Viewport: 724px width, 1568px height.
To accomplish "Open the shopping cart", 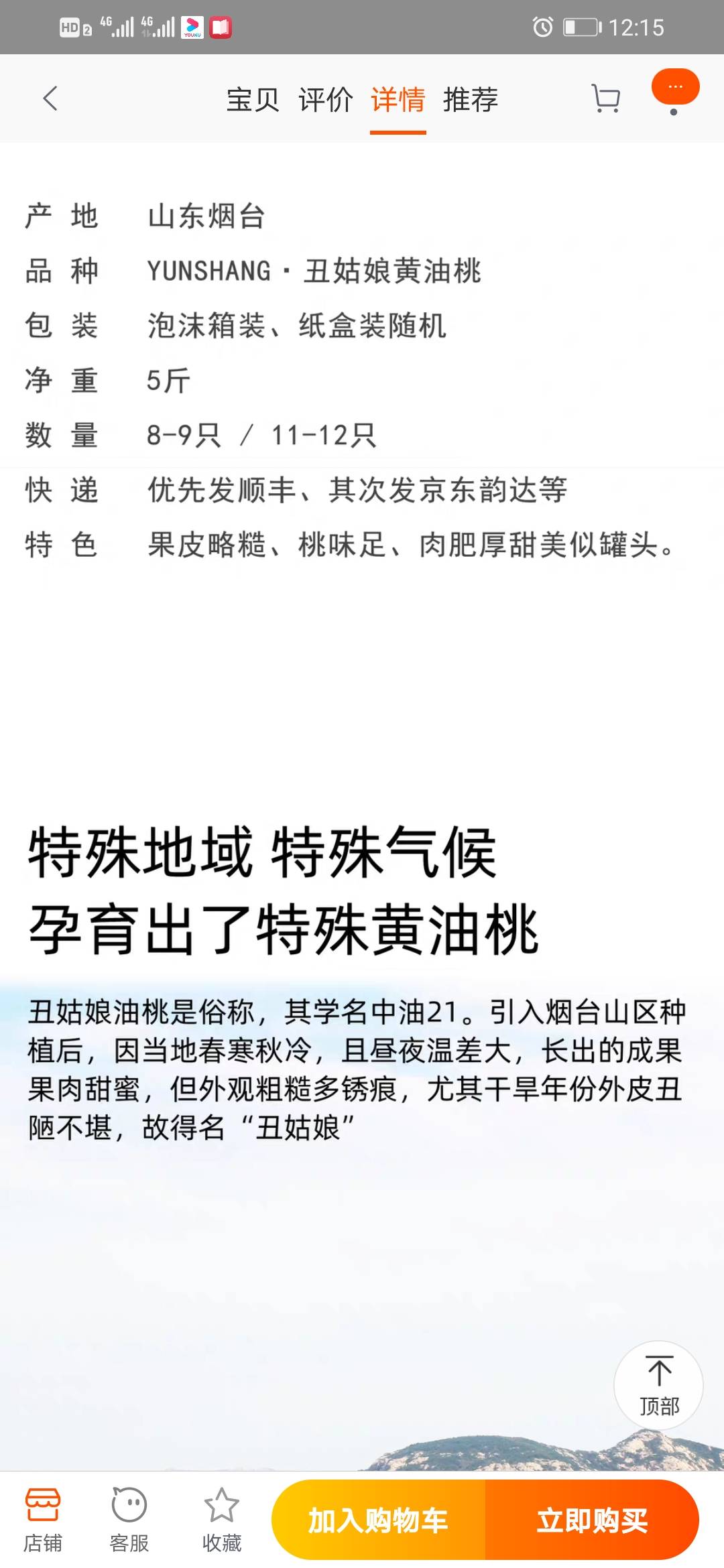I will (x=606, y=99).
